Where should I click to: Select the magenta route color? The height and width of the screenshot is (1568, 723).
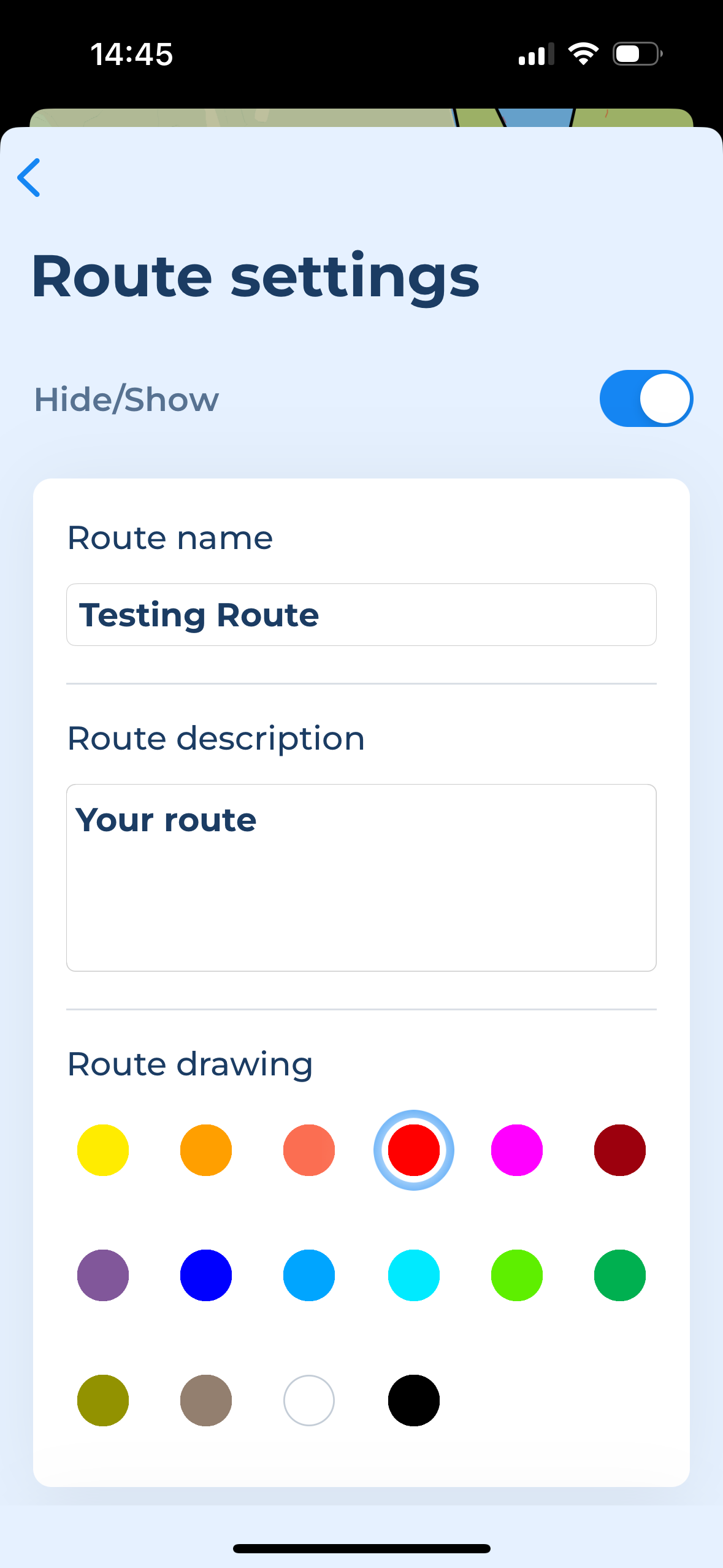[517, 1150]
